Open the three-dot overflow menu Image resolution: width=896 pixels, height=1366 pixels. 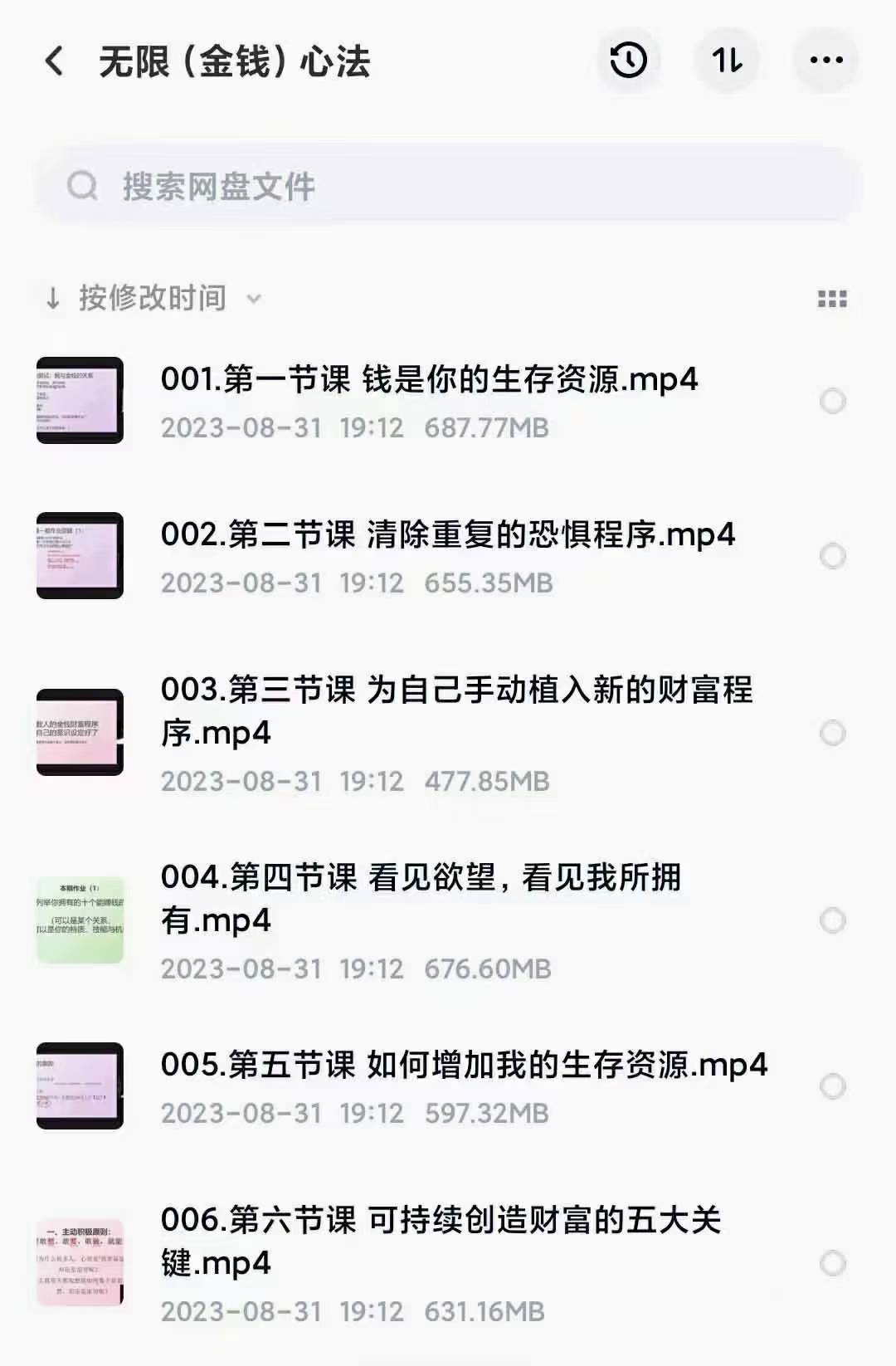pos(825,61)
